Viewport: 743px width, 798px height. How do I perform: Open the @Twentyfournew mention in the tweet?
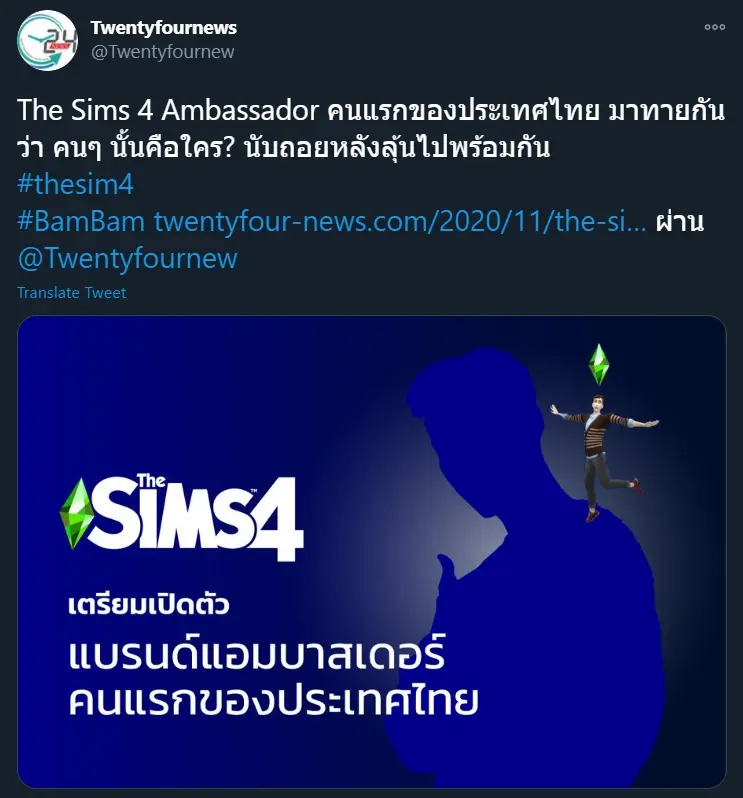tap(128, 259)
